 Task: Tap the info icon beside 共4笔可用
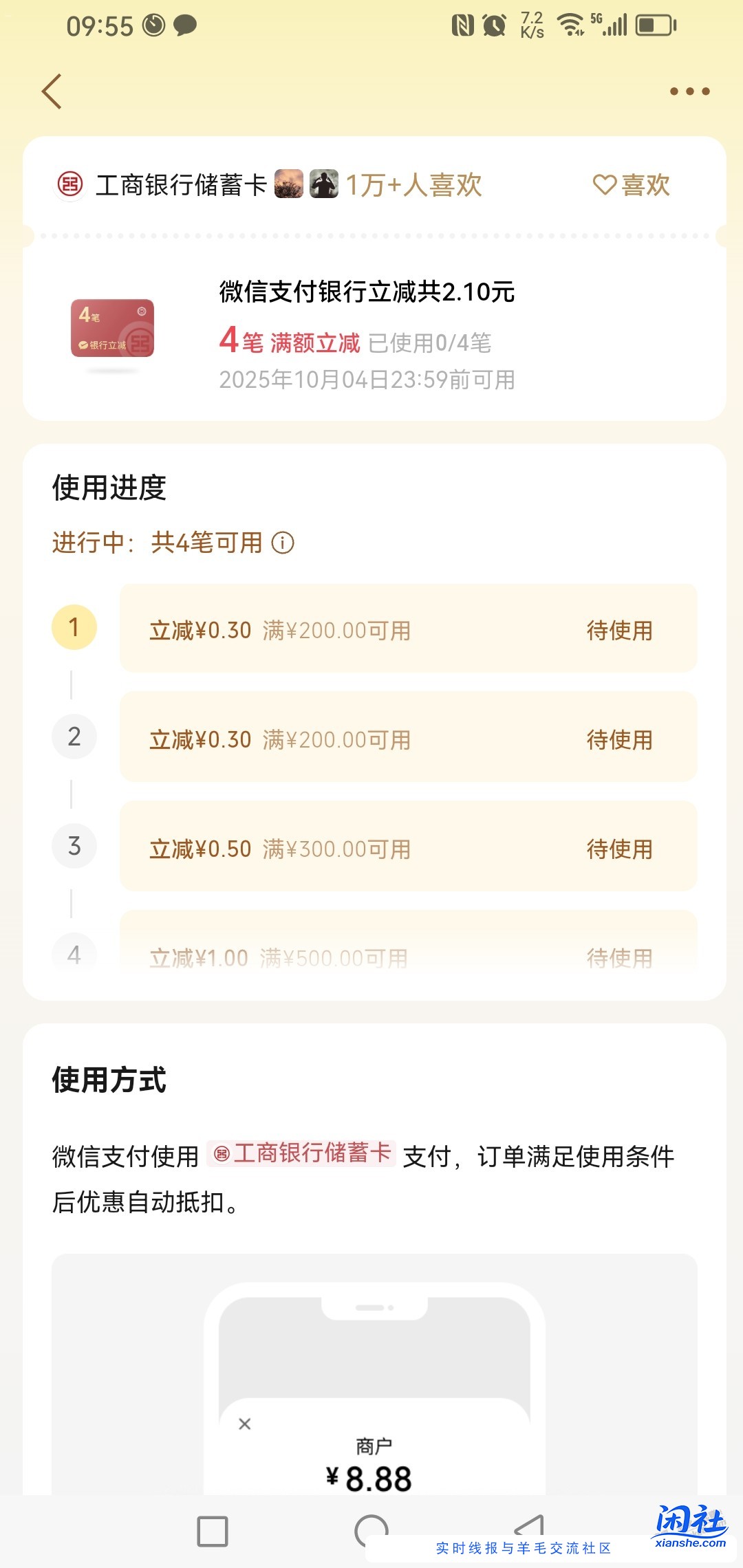tap(282, 543)
